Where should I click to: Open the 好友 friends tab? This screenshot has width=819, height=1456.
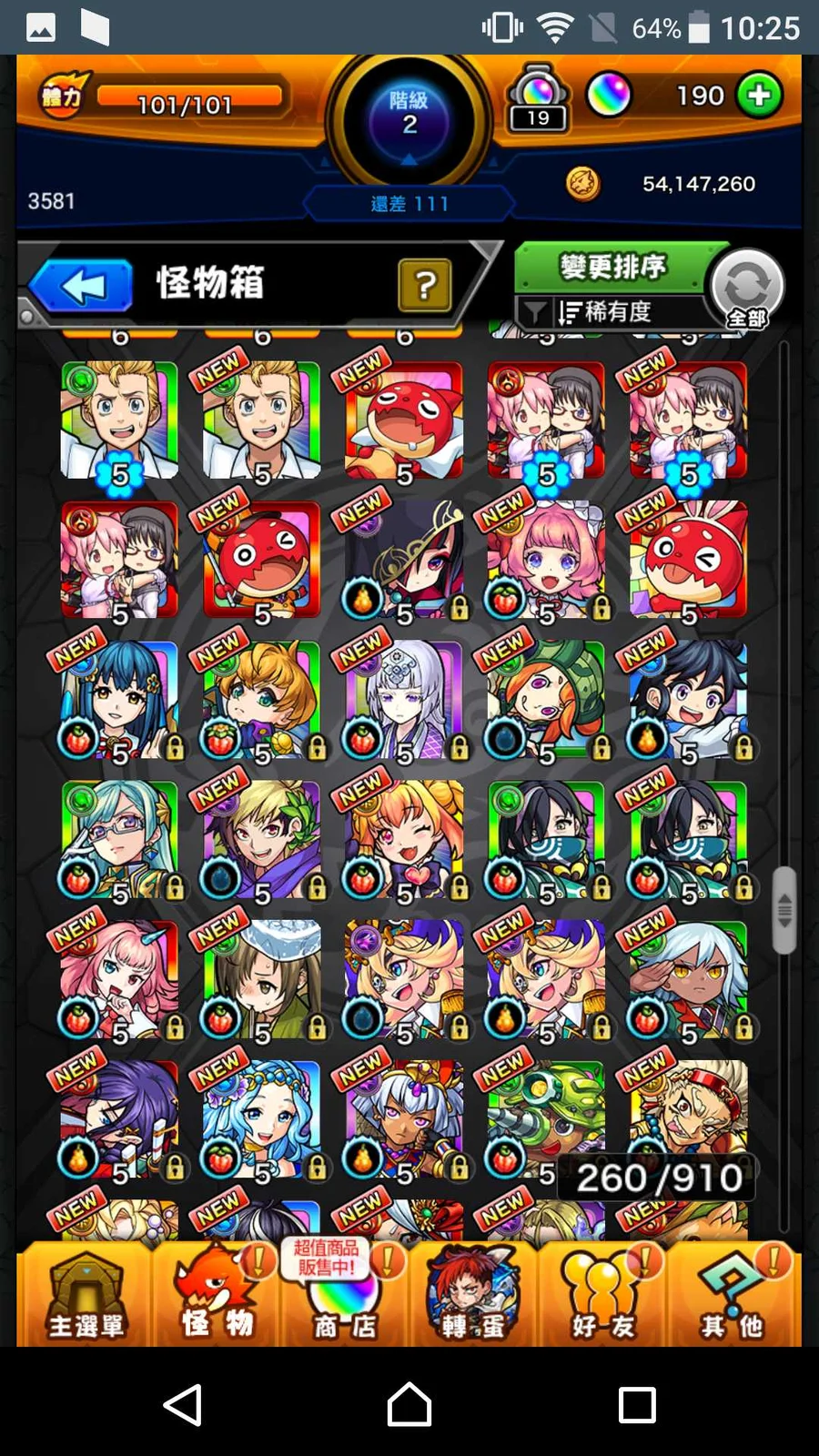click(x=602, y=1297)
